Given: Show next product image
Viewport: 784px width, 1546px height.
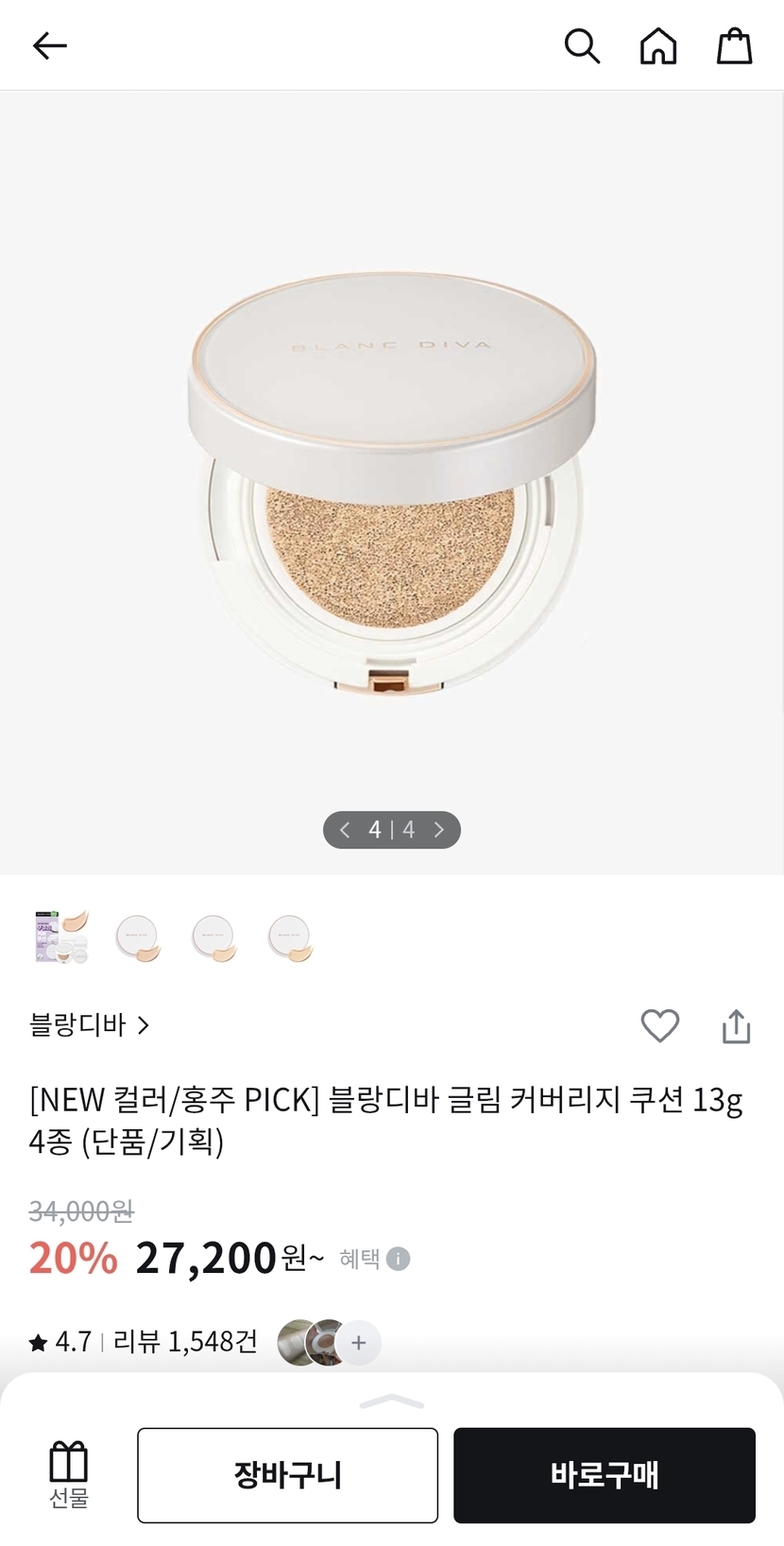Looking at the screenshot, I should point(439,830).
